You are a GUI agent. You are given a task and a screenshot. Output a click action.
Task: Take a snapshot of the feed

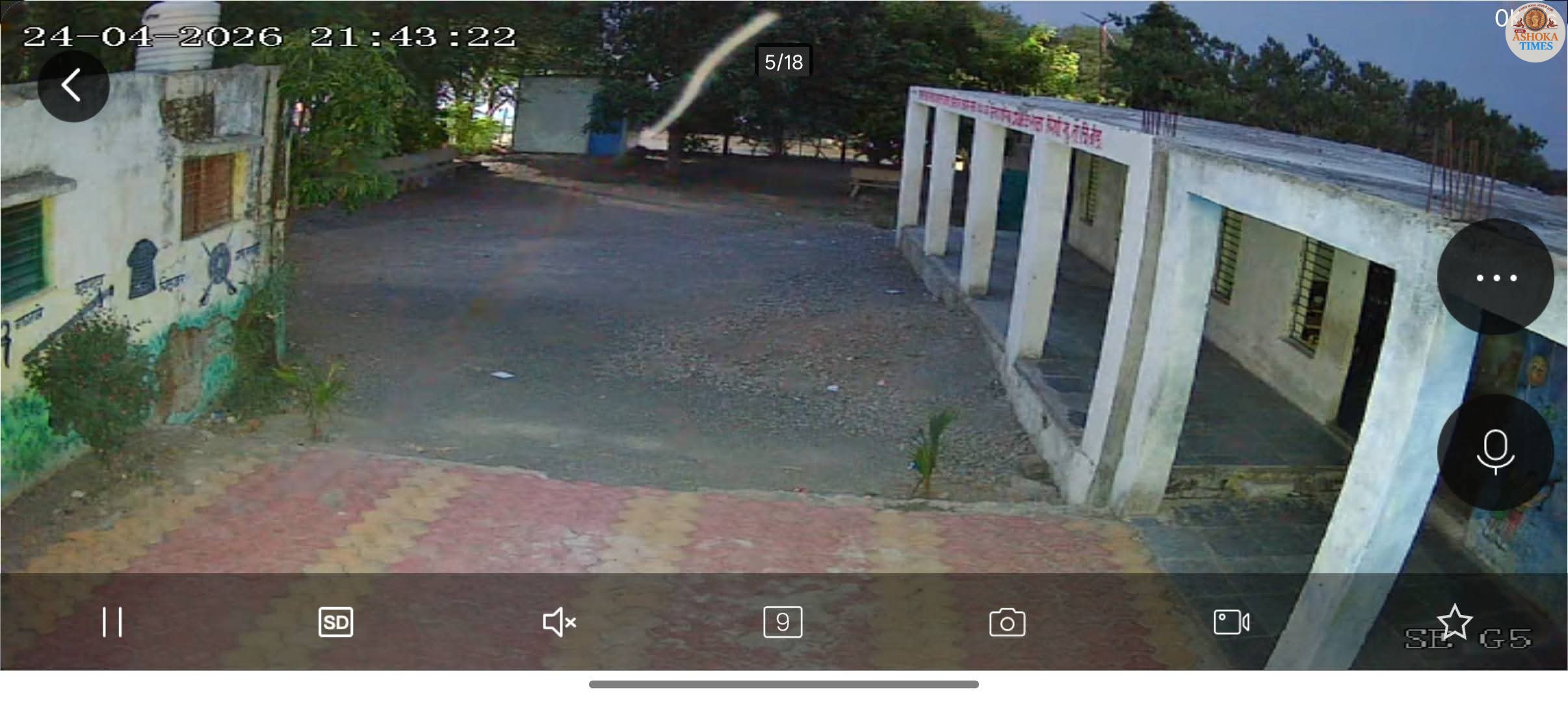click(1007, 623)
